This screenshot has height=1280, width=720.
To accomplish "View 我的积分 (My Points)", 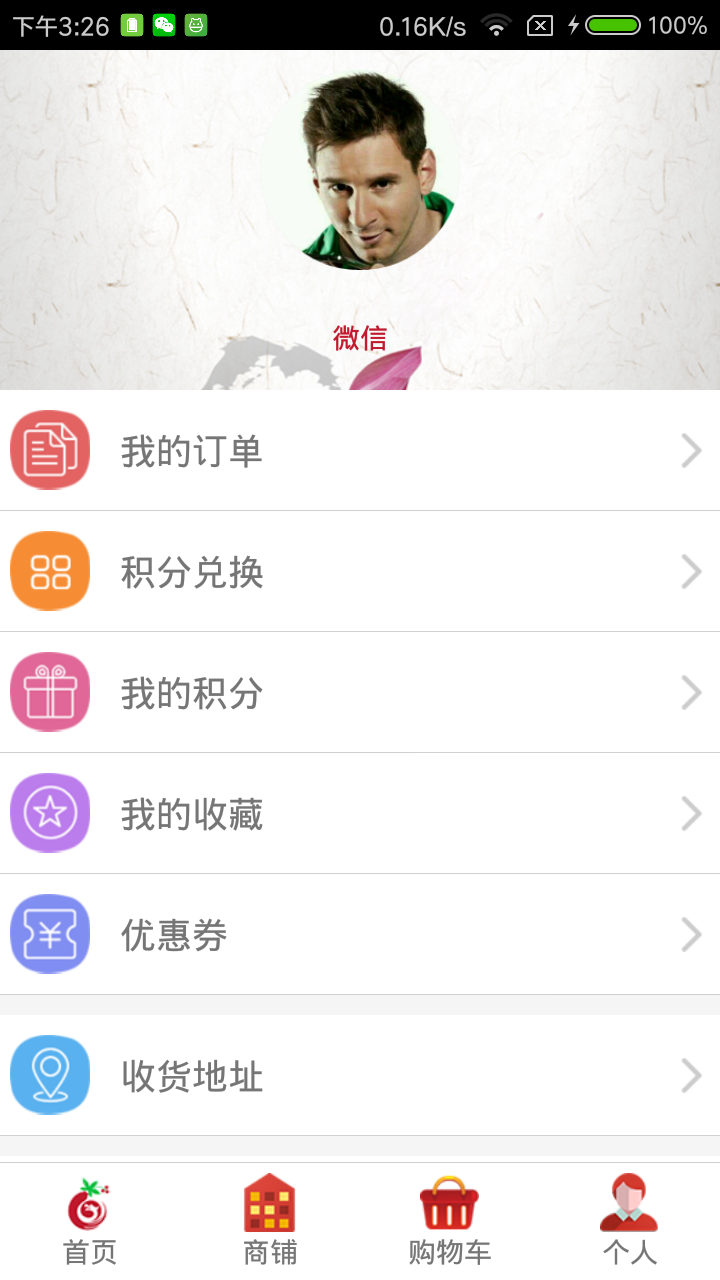I will 360,693.
